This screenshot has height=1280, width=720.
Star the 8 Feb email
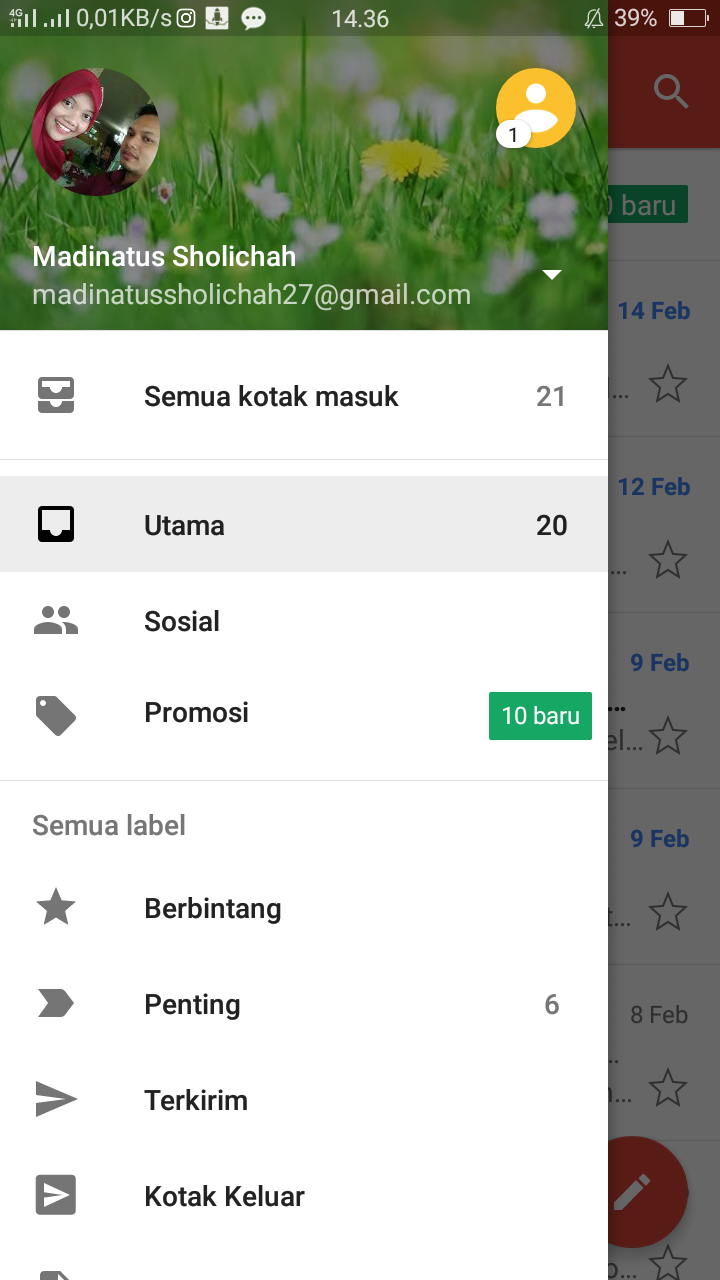click(668, 1088)
